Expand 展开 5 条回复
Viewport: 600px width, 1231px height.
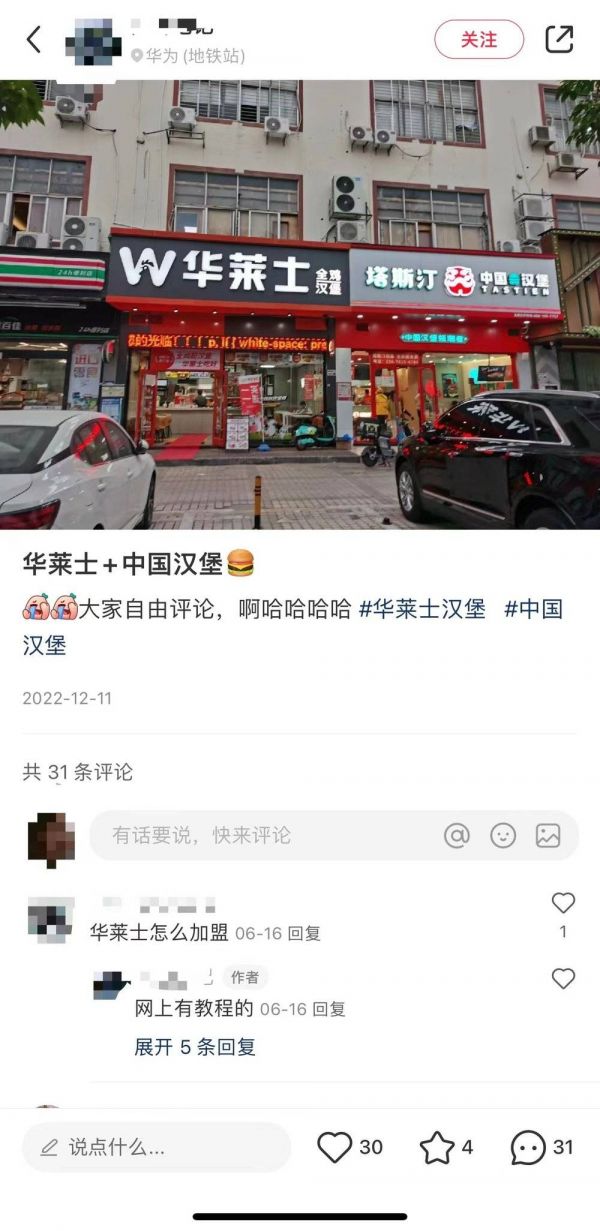(195, 1047)
